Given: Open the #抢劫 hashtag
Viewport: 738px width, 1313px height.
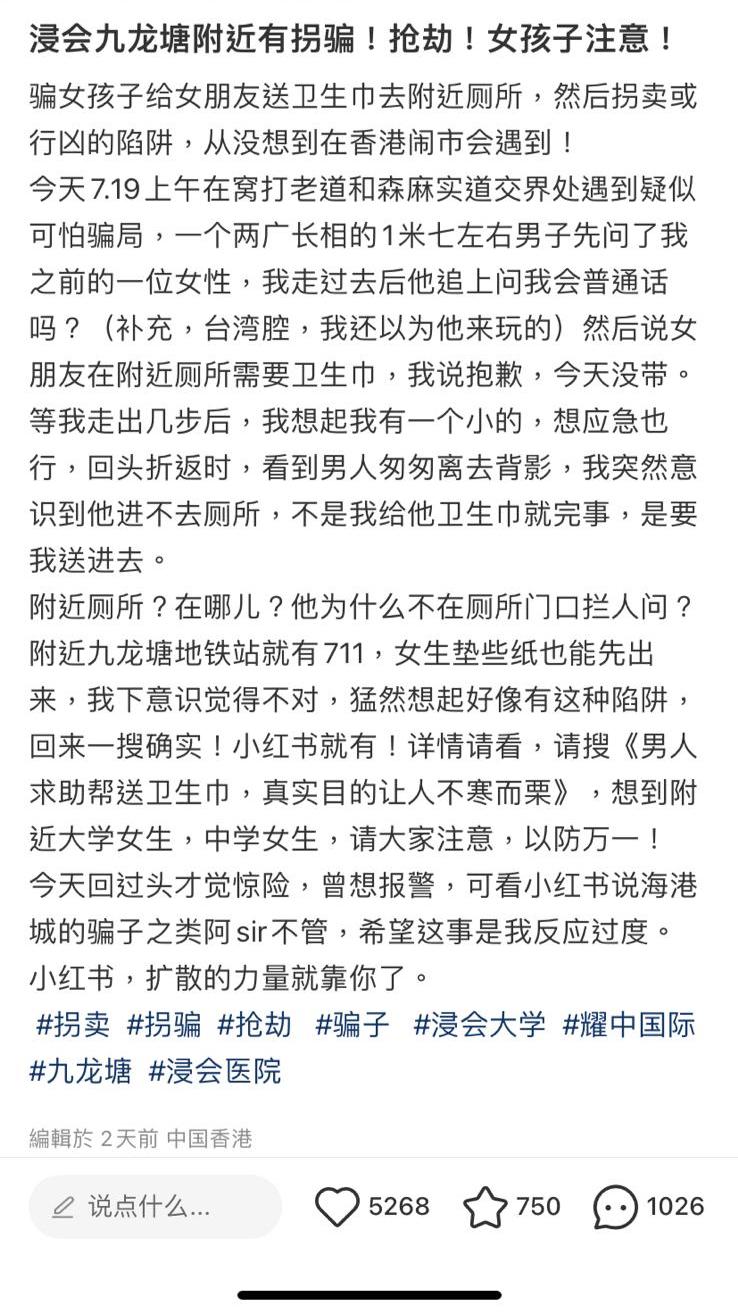Looking at the screenshot, I should 256,1024.
